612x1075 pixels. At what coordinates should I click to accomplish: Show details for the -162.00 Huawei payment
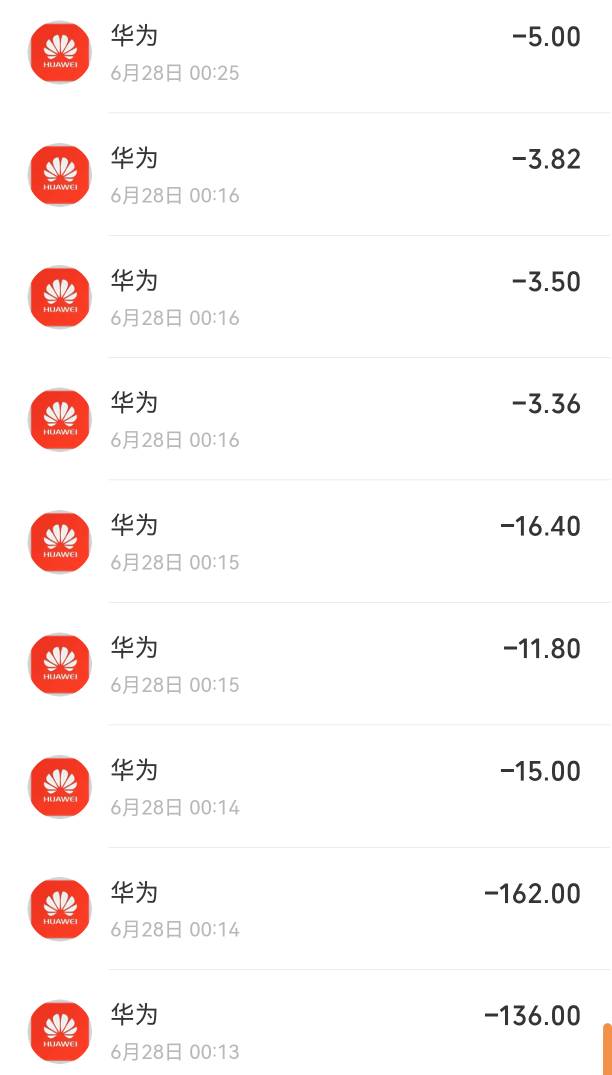pos(306,908)
